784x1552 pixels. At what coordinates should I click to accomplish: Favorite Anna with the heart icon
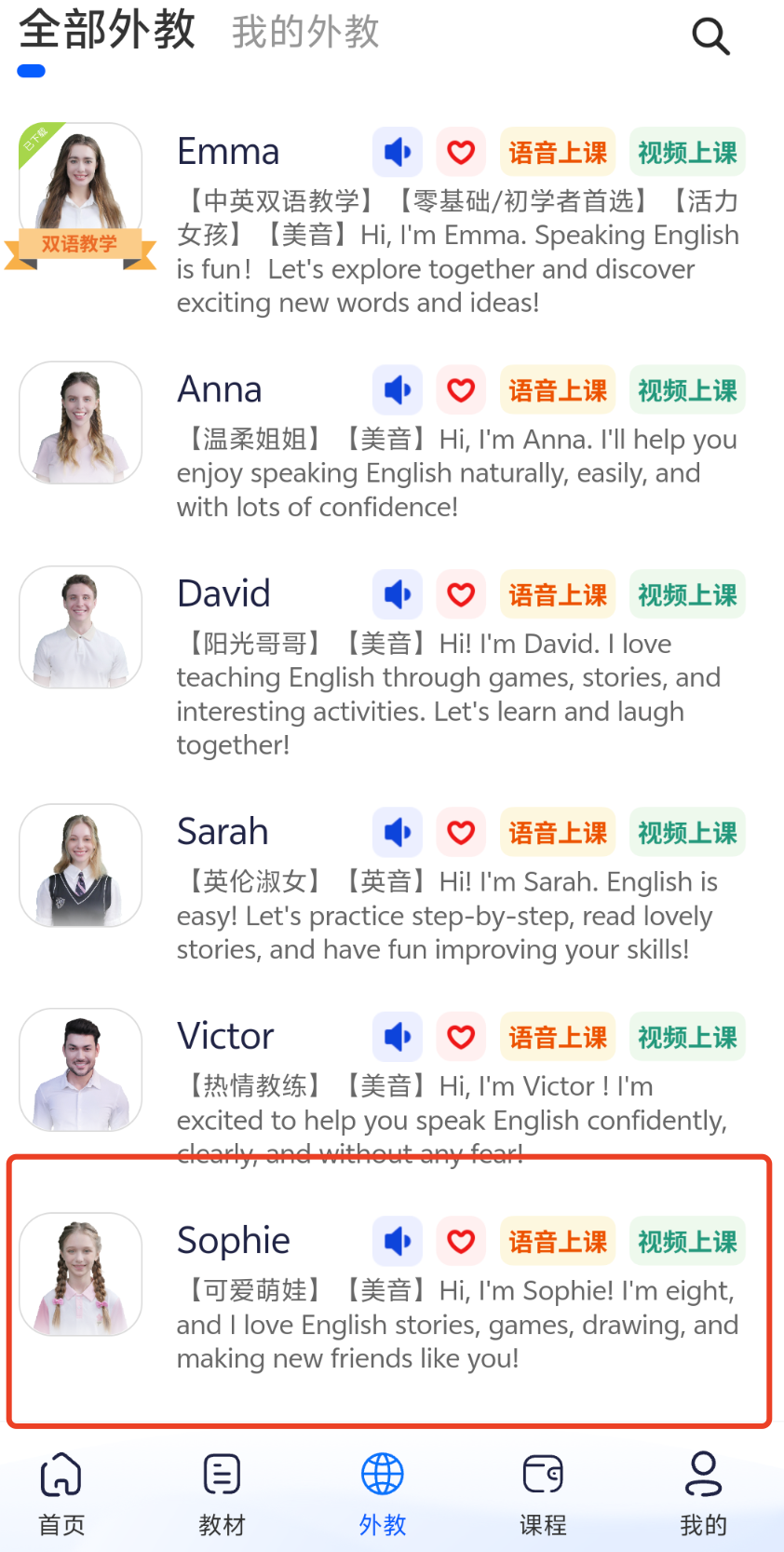tap(461, 389)
